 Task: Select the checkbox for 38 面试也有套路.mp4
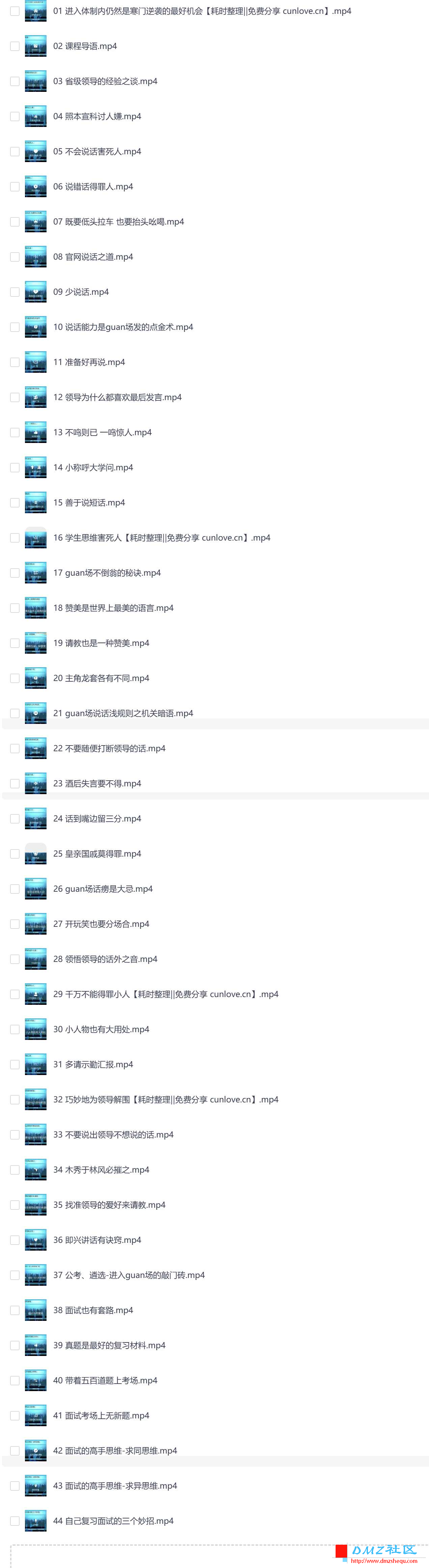pos(15,1310)
